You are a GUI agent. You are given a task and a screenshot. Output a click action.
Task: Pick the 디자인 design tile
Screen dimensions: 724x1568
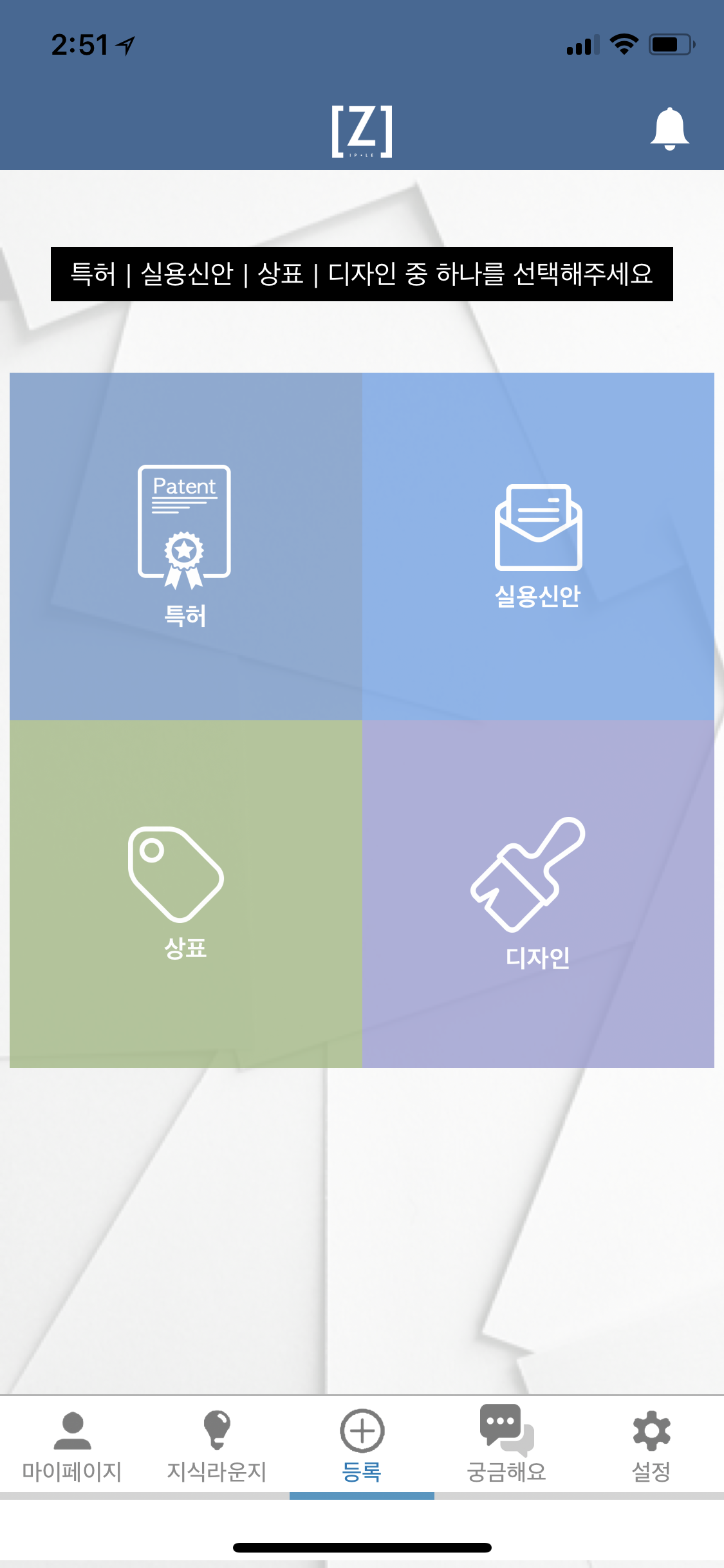pyautogui.click(x=538, y=894)
